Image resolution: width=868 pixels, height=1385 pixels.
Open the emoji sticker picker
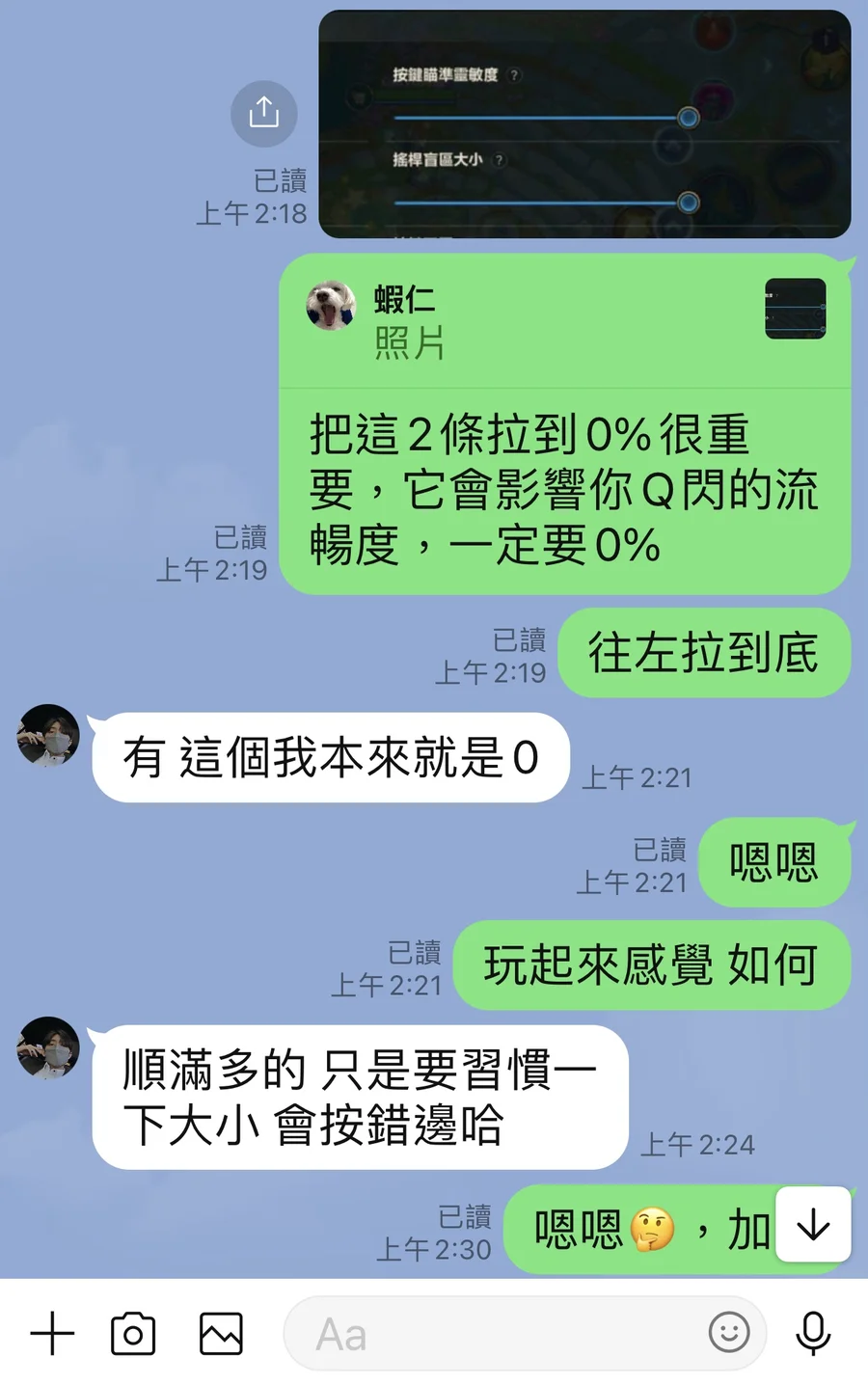[729, 1333]
